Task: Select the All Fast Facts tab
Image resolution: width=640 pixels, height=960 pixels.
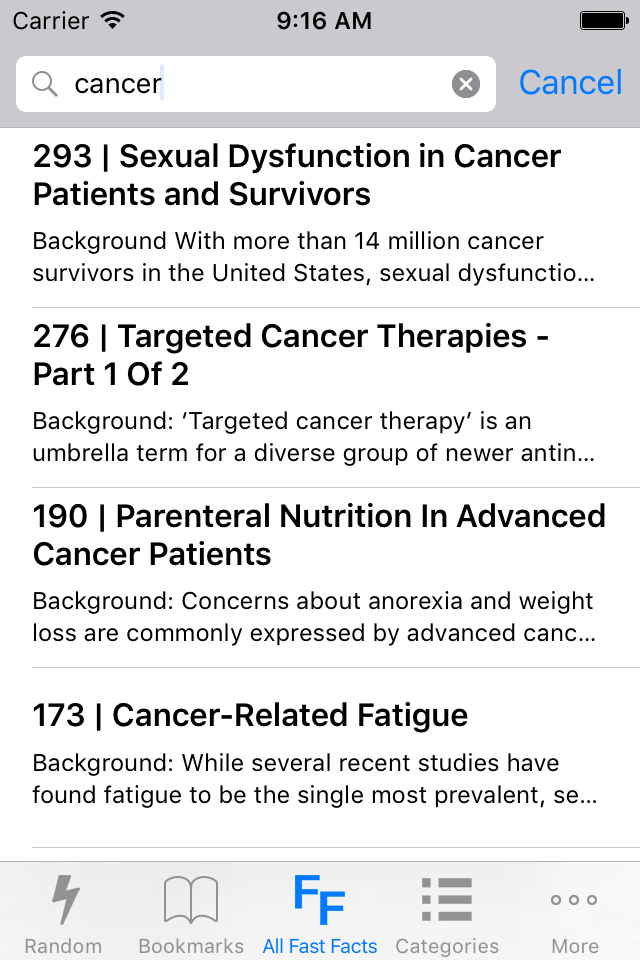Action: pos(320,914)
